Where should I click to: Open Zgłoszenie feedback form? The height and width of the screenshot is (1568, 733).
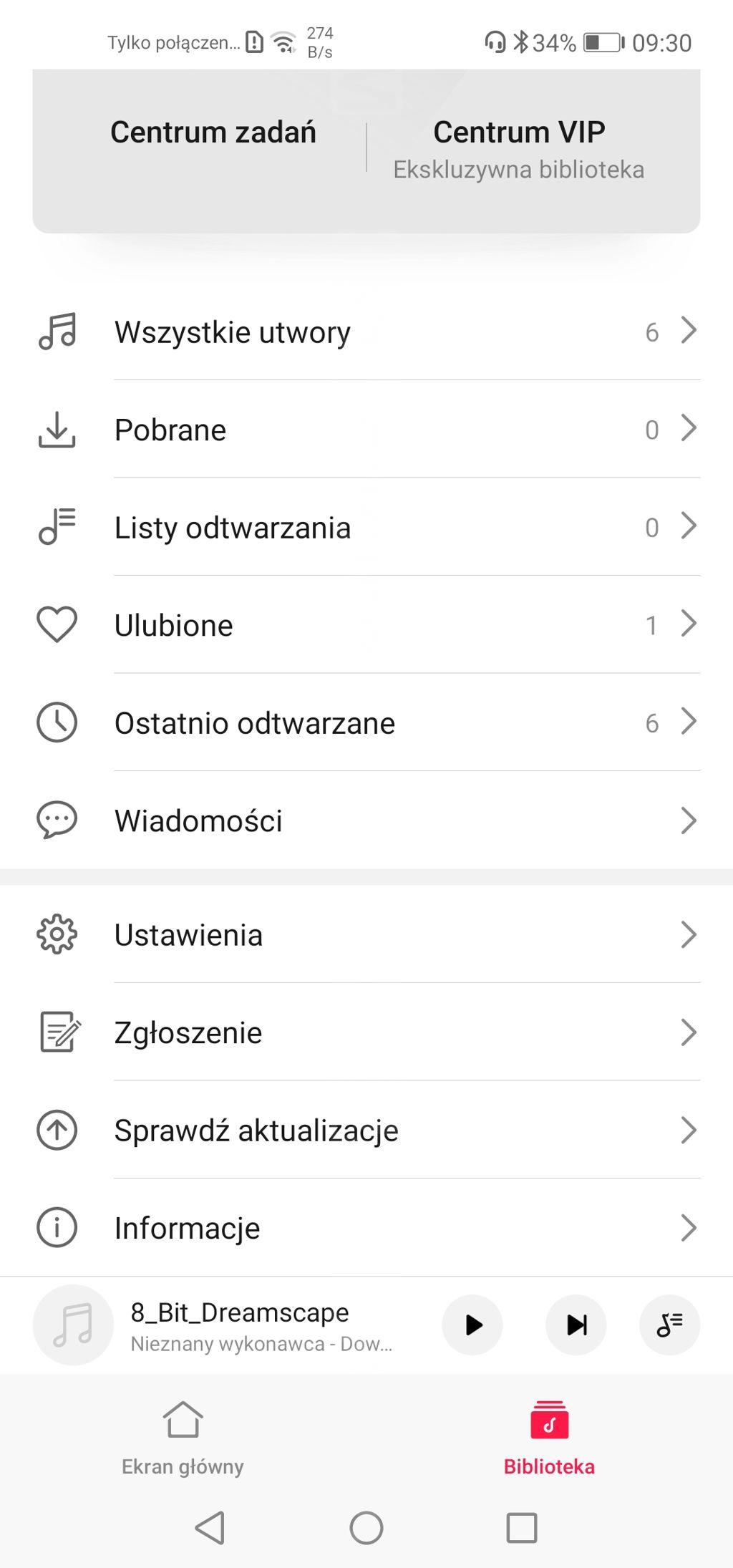coord(366,1032)
